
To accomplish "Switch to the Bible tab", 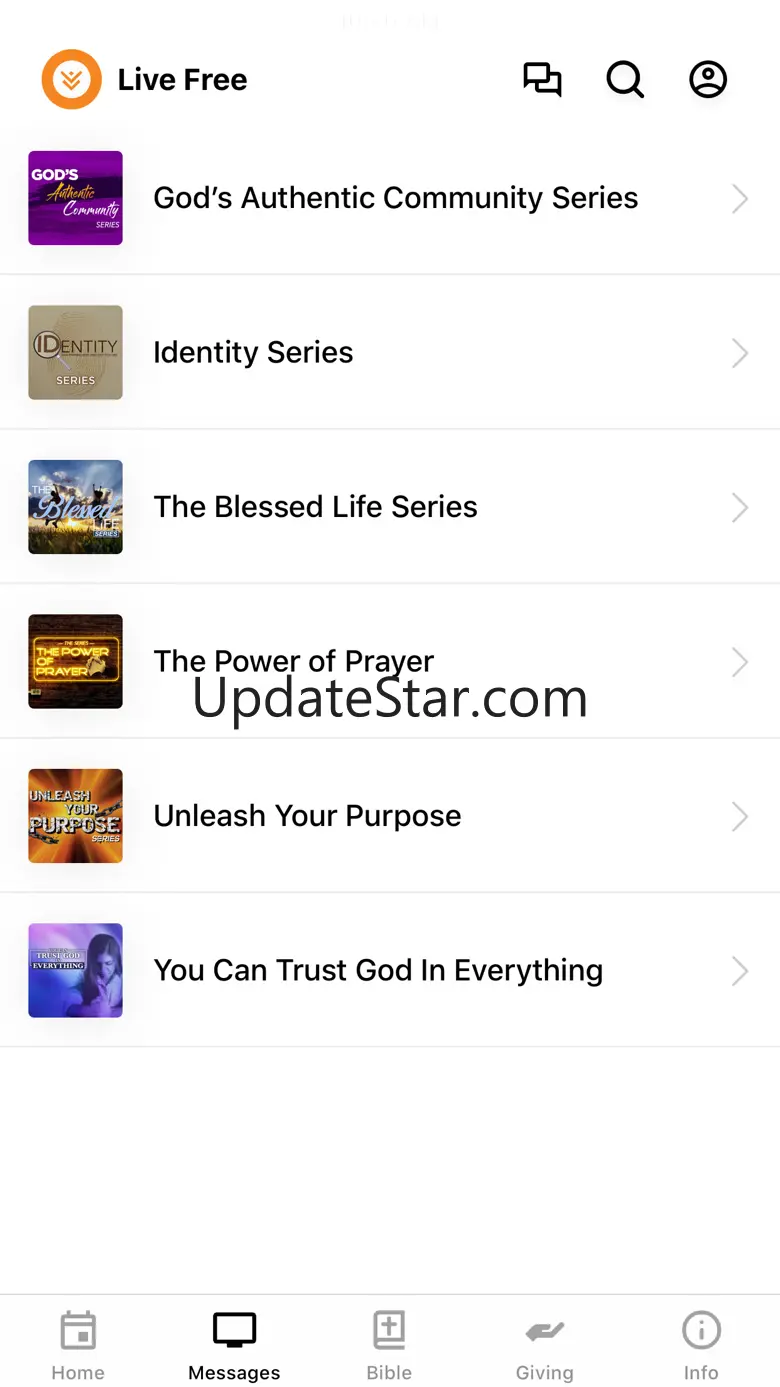I will point(389,1345).
